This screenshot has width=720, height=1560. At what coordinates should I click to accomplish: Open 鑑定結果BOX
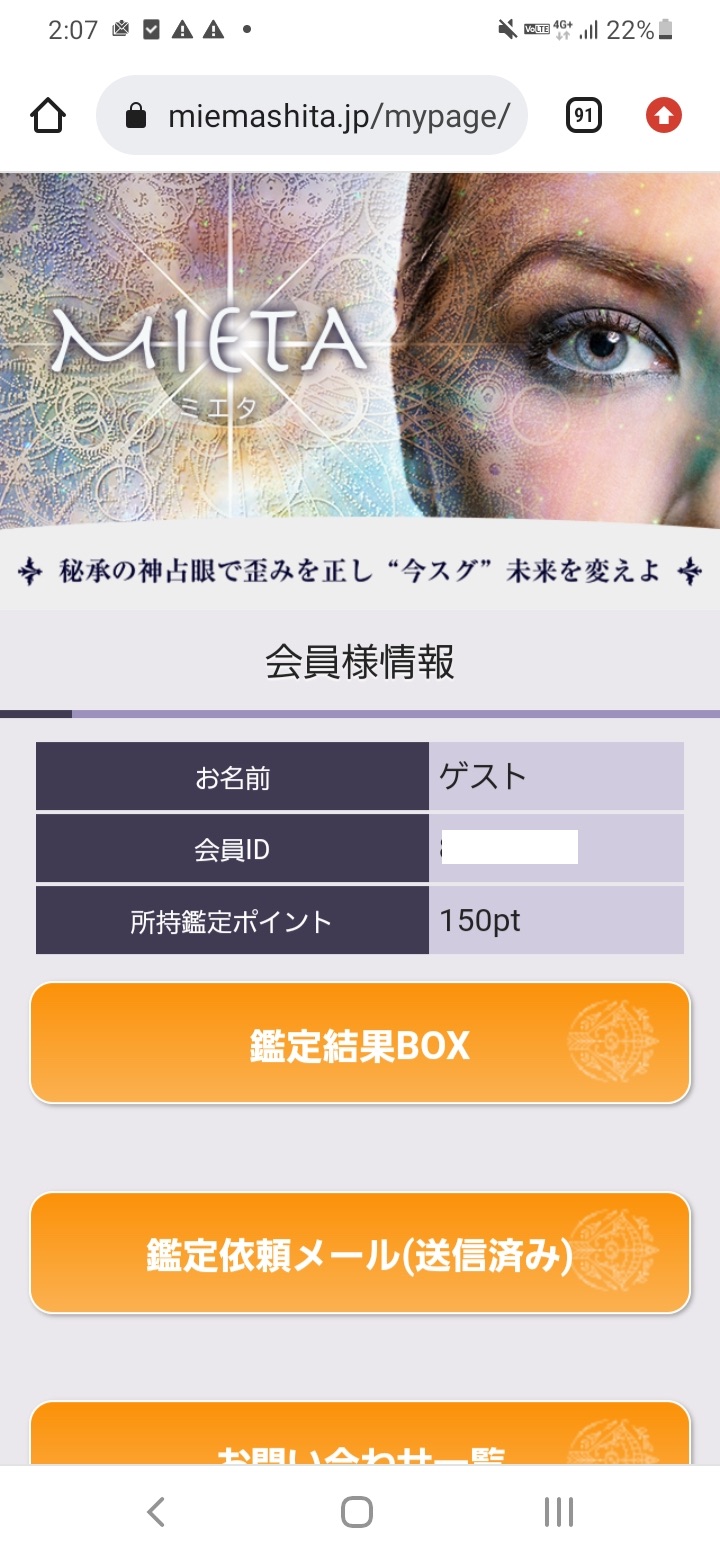click(360, 1044)
